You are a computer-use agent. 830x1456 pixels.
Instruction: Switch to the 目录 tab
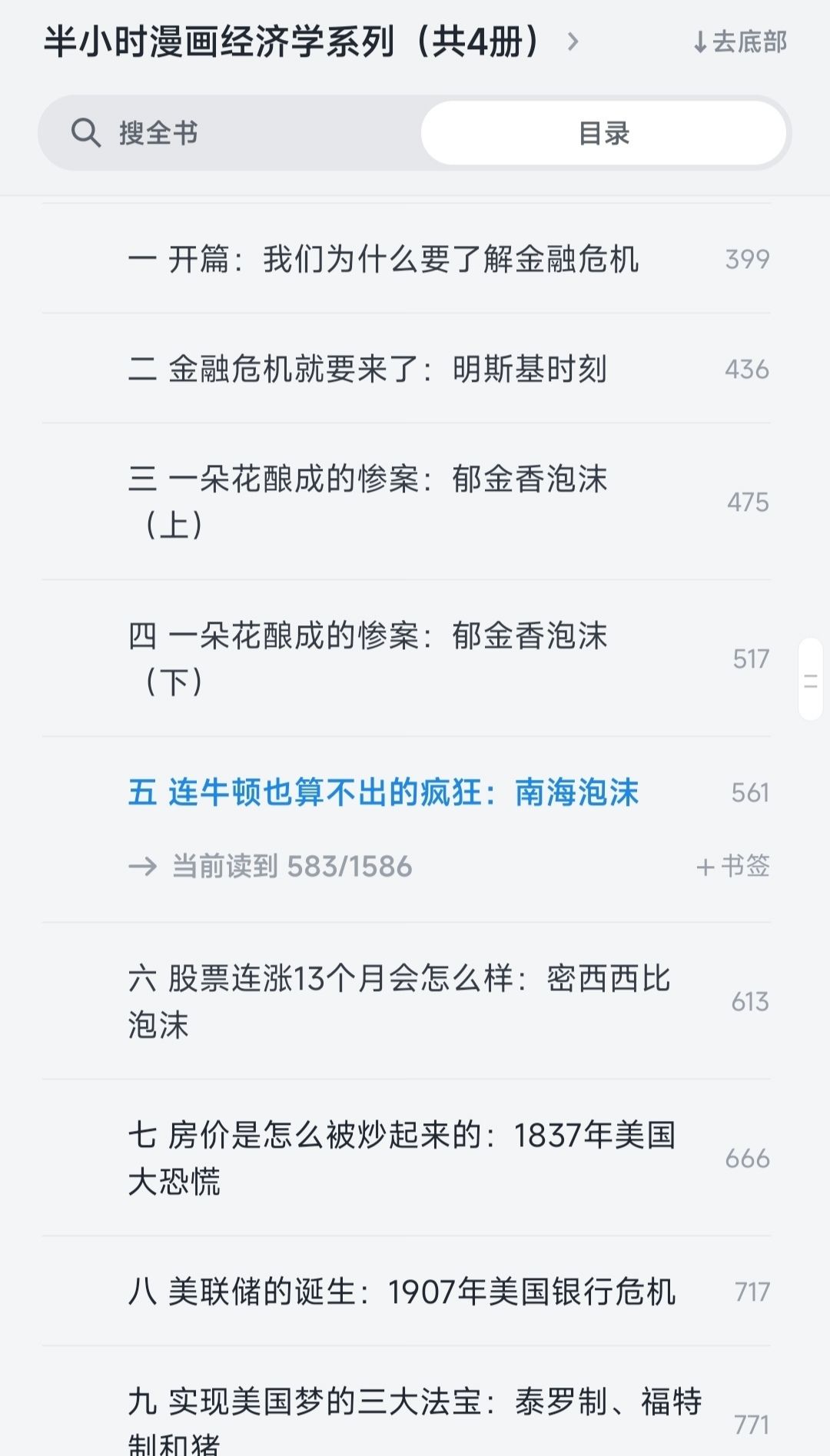[603, 133]
